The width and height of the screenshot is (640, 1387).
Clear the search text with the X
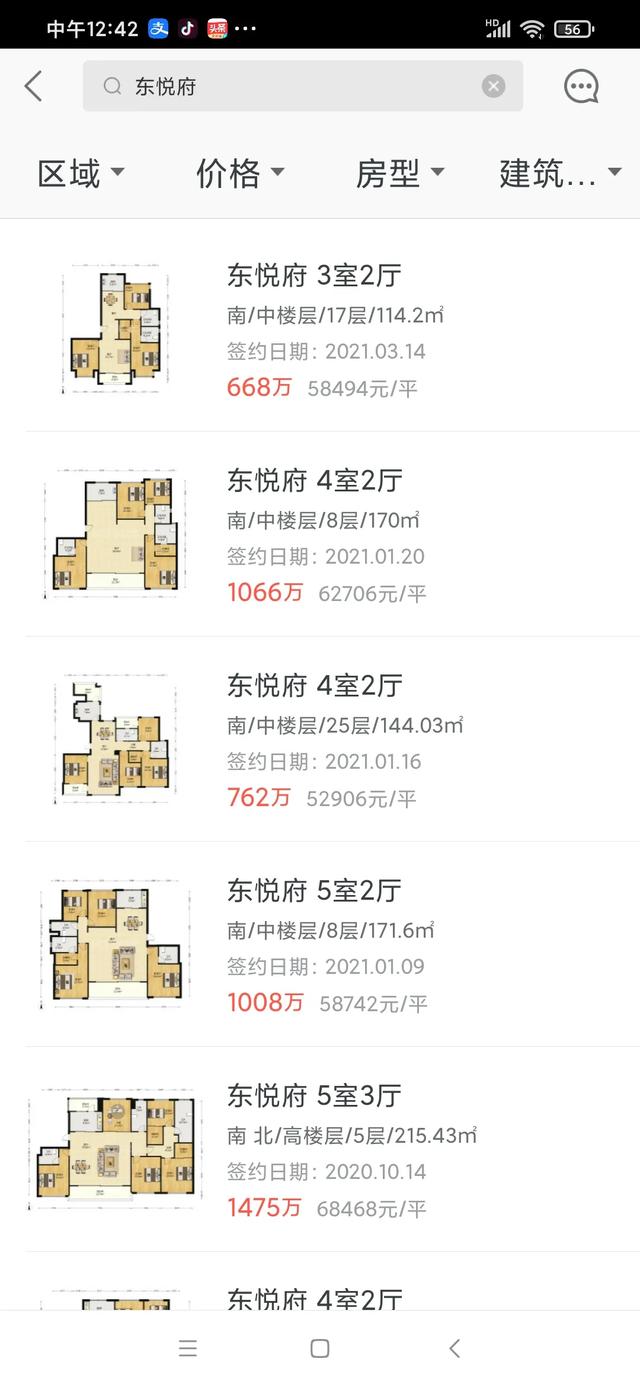[494, 86]
